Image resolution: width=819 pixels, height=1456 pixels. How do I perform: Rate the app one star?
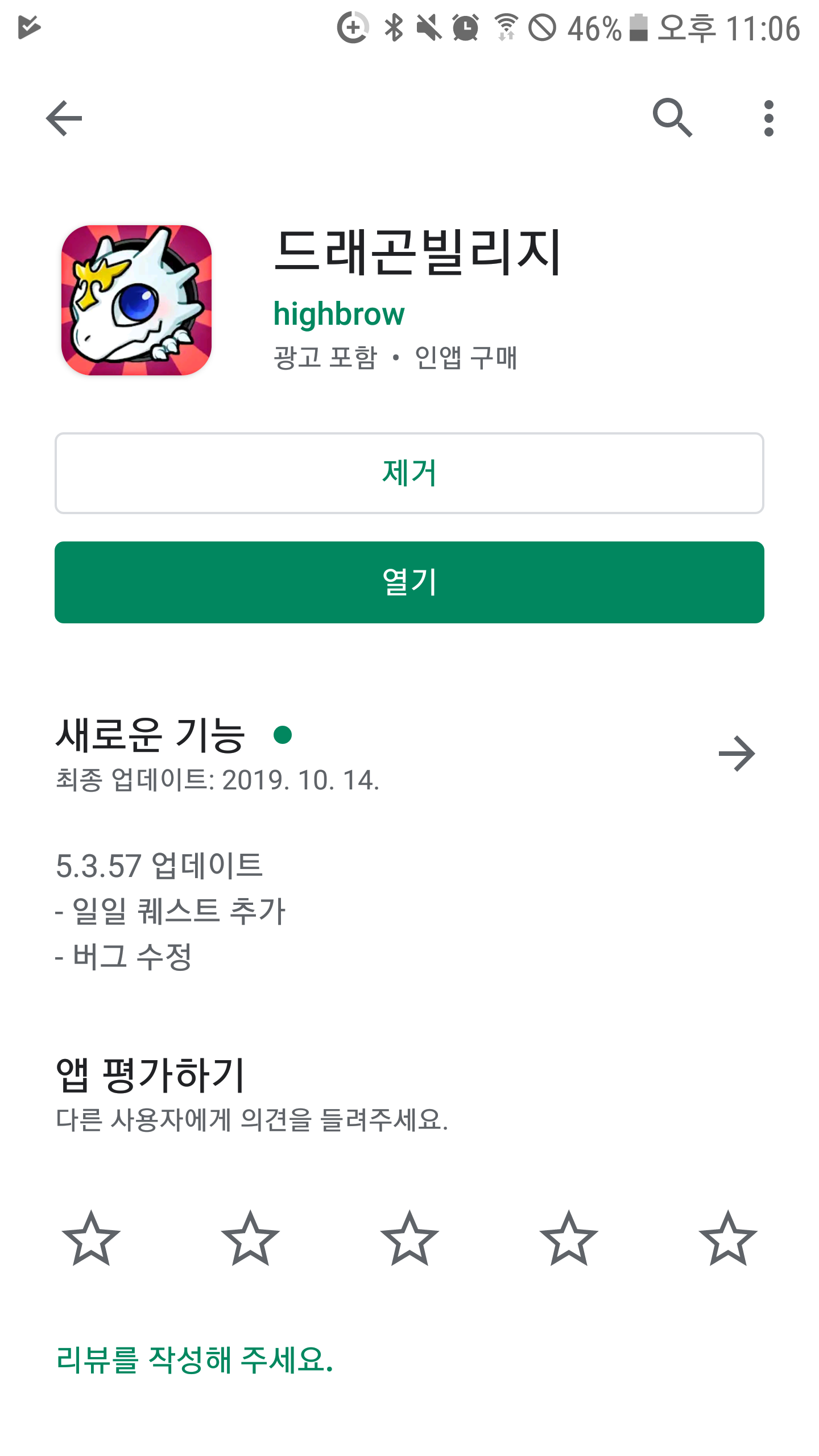[x=91, y=1239]
